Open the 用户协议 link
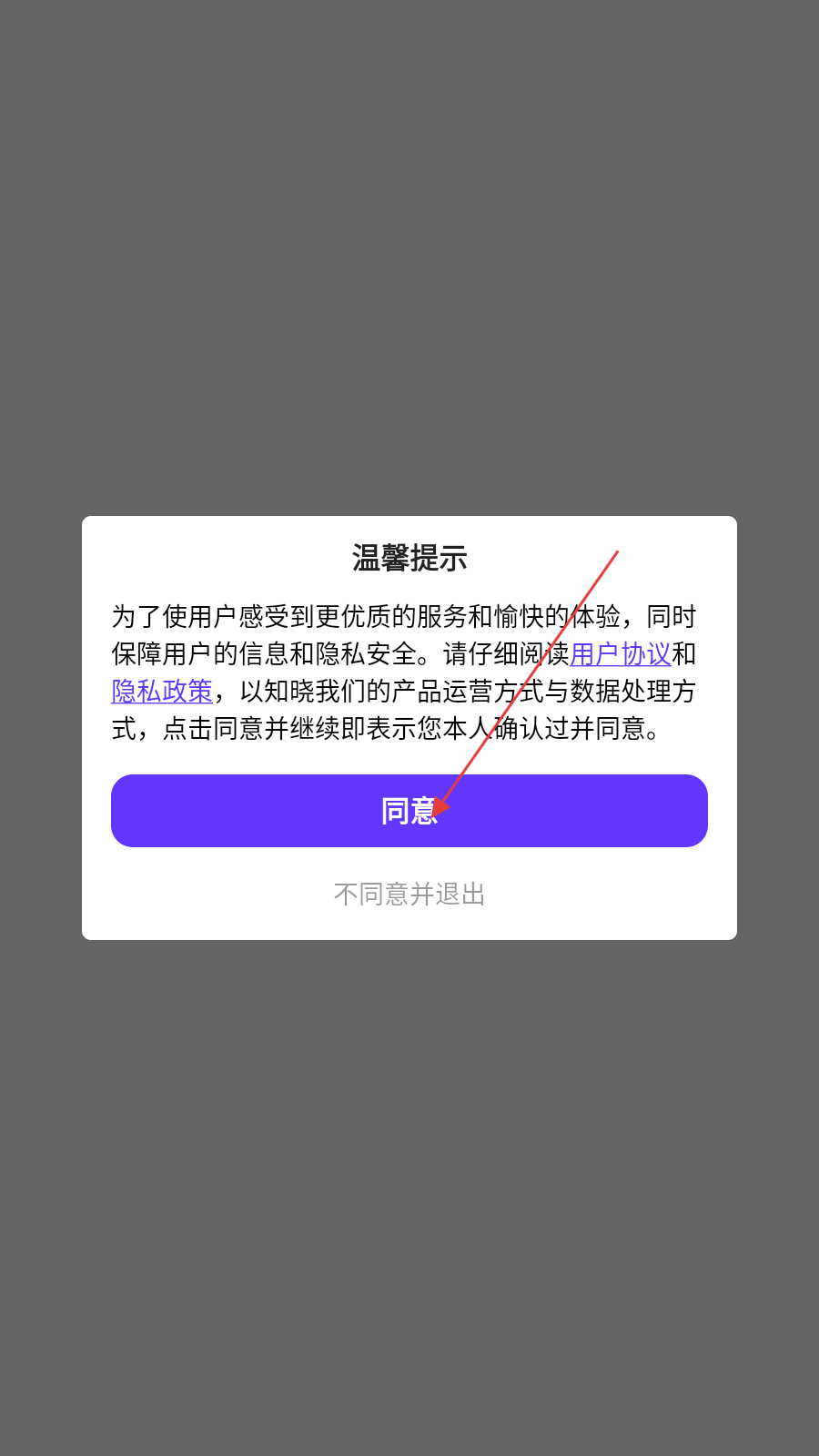819x1456 pixels. [620, 654]
